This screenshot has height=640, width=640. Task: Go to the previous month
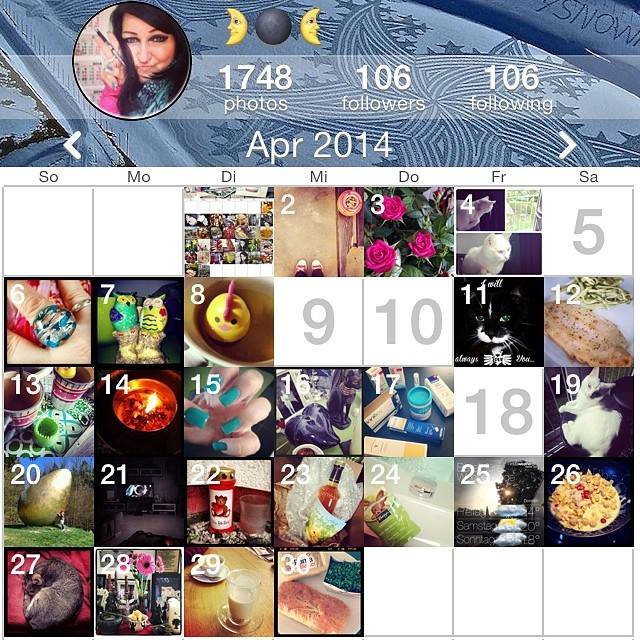tap(72, 146)
